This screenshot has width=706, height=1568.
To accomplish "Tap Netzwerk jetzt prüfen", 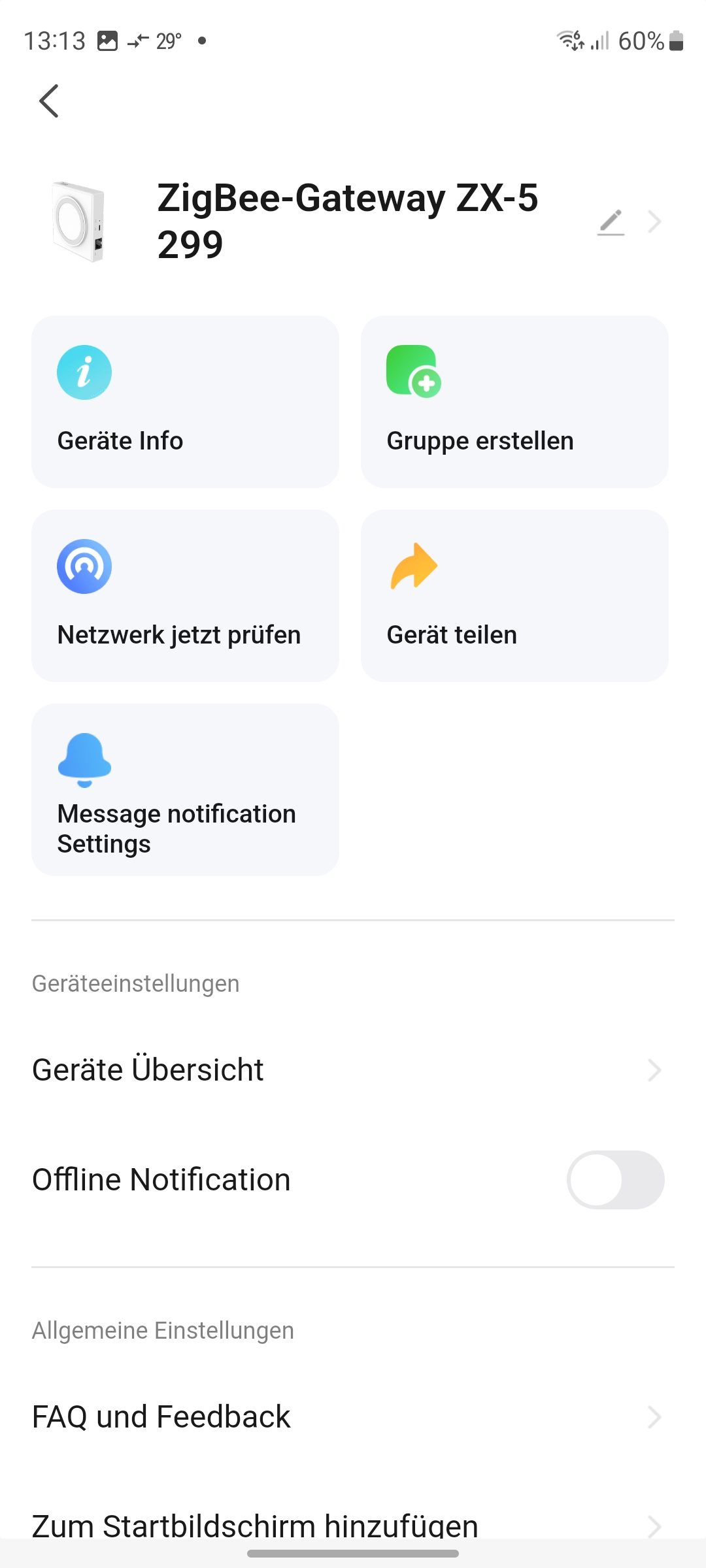I will tap(185, 596).
